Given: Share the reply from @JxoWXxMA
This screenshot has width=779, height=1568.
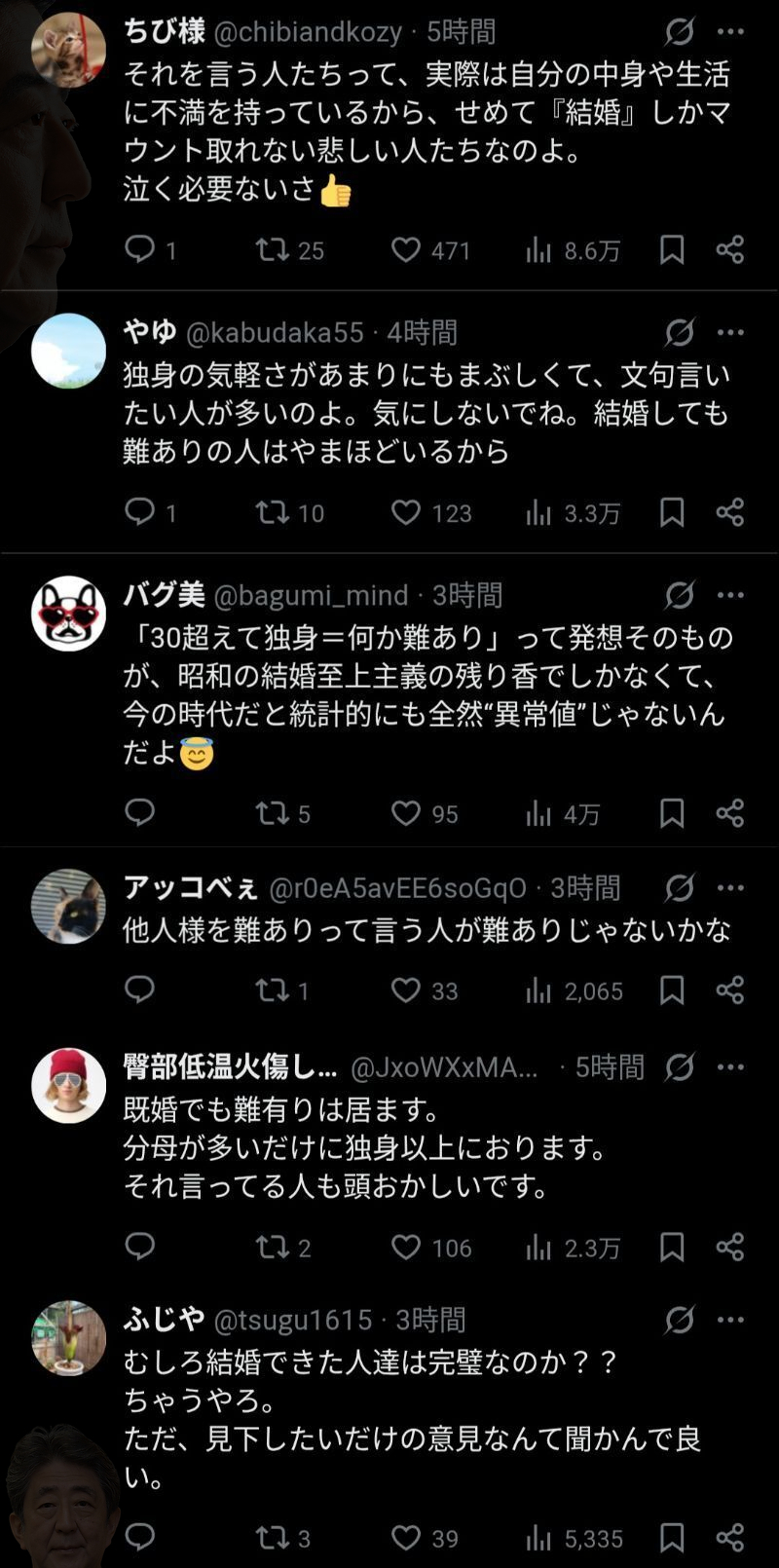Looking at the screenshot, I should [730, 1247].
